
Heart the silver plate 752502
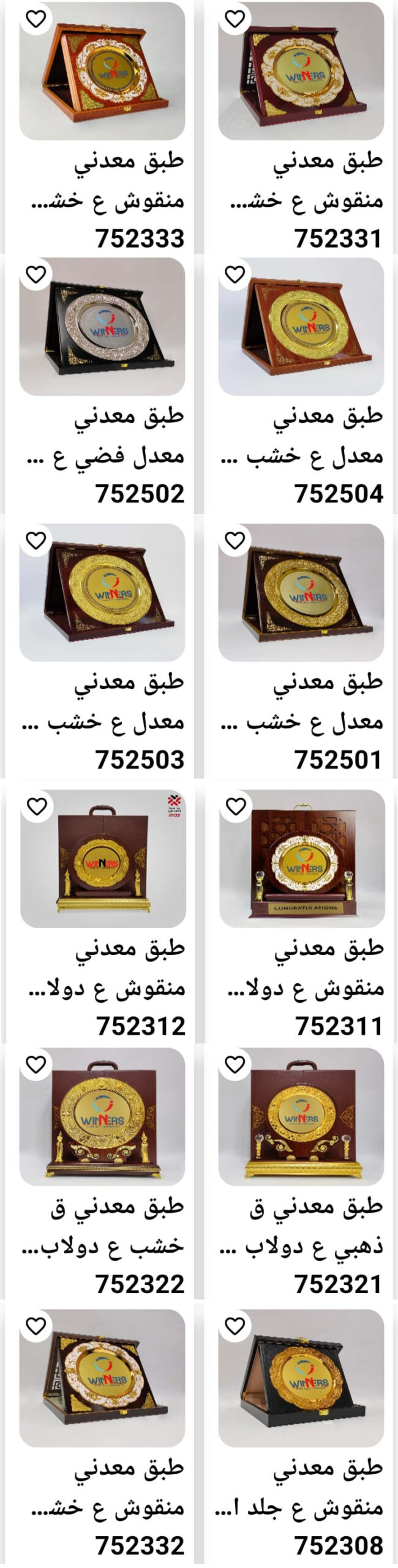coord(36,275)
